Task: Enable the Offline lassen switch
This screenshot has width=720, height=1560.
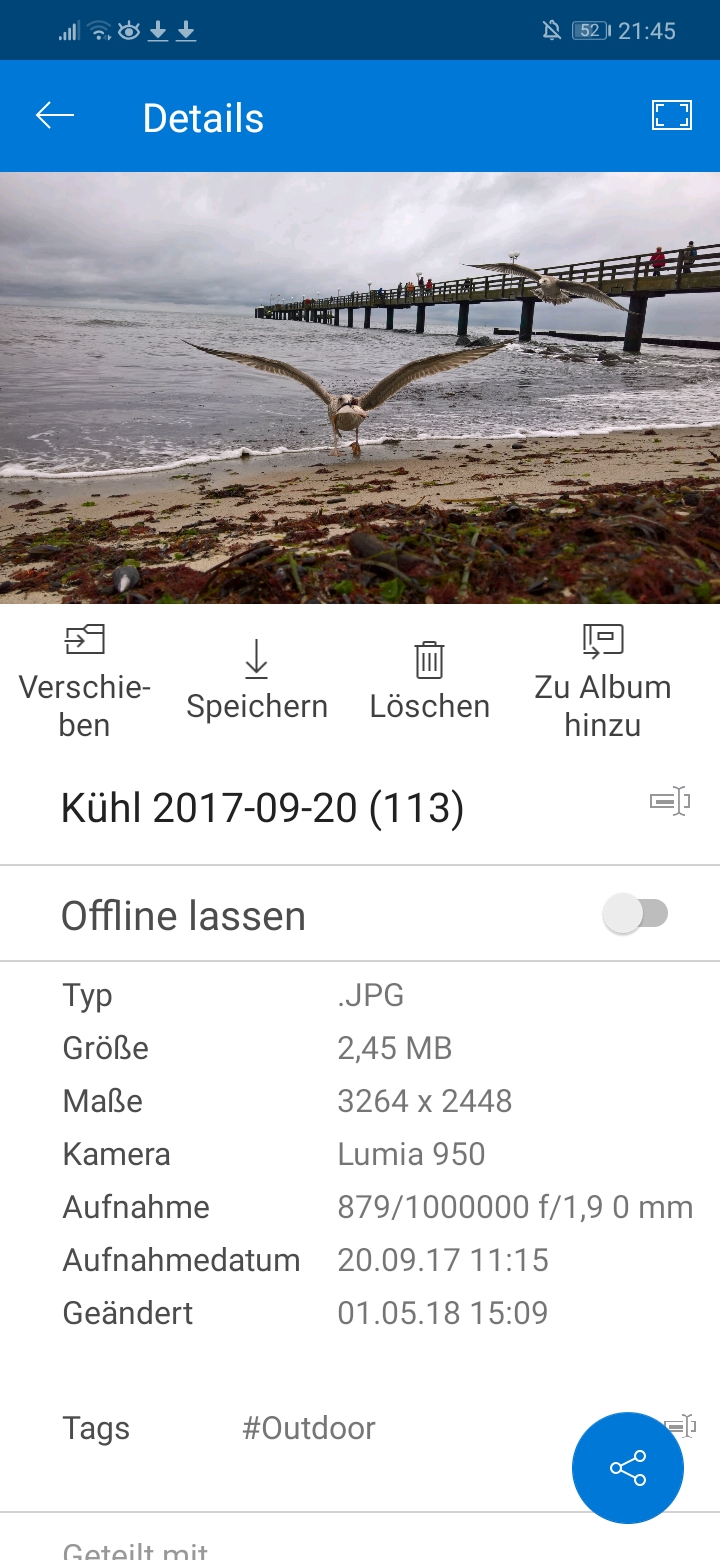Action: click(x=636, y=914)
